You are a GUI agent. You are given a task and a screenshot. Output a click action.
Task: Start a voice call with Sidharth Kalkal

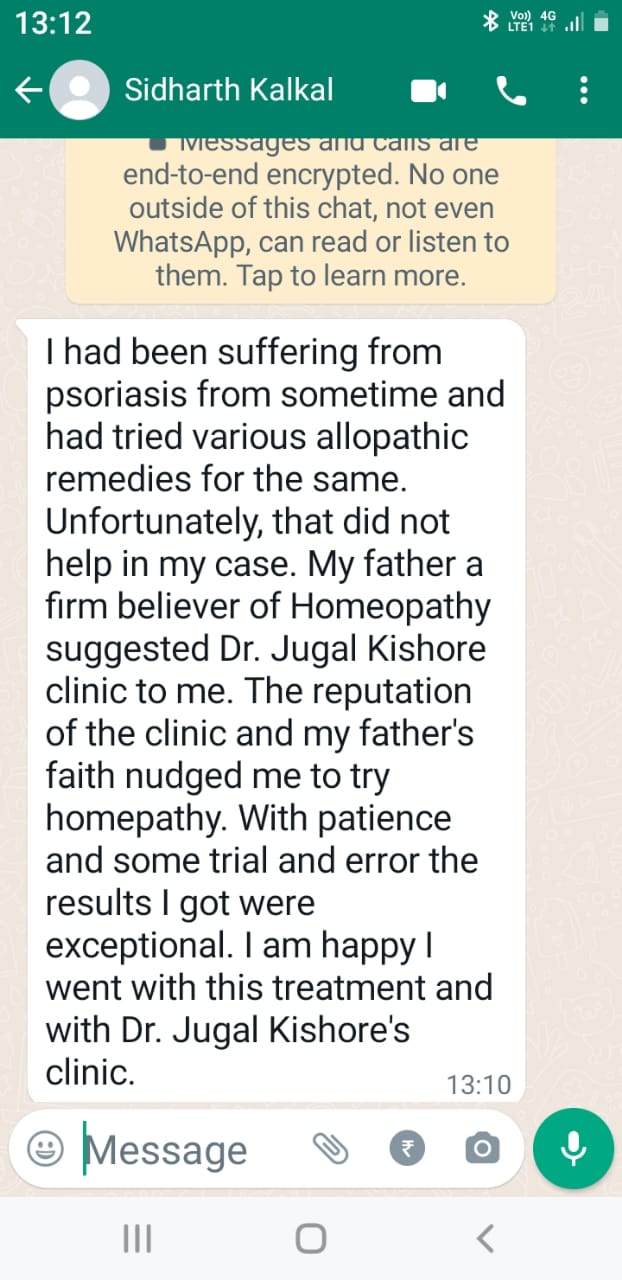(x=511, y=91)
